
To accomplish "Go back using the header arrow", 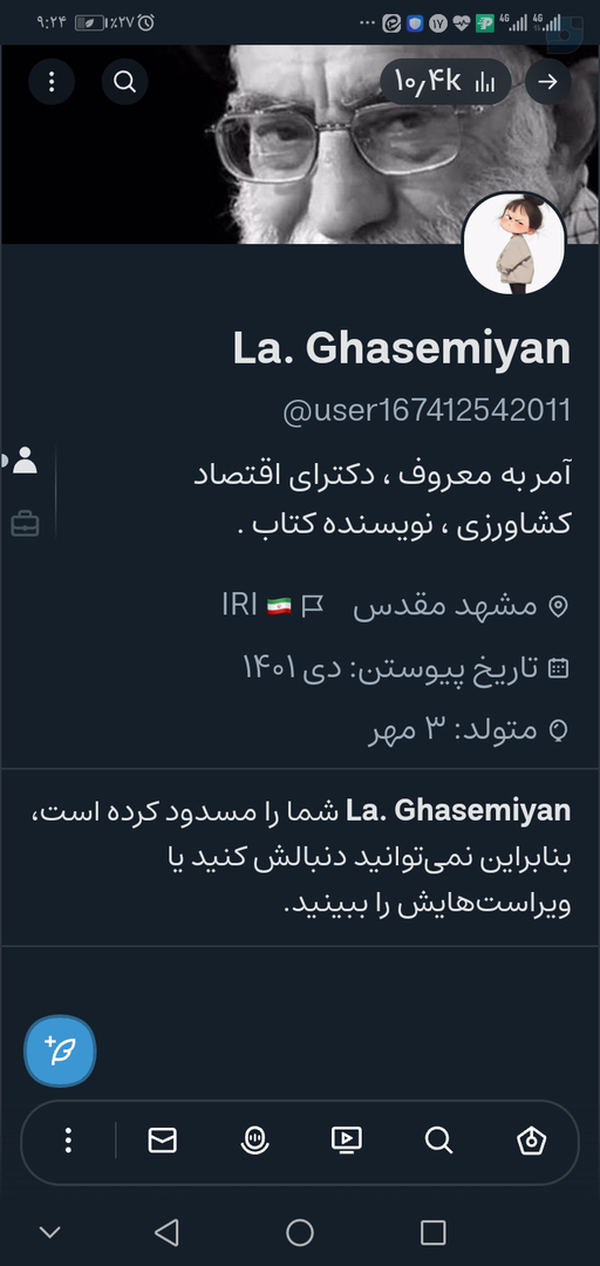I will (x=547, y=82).
